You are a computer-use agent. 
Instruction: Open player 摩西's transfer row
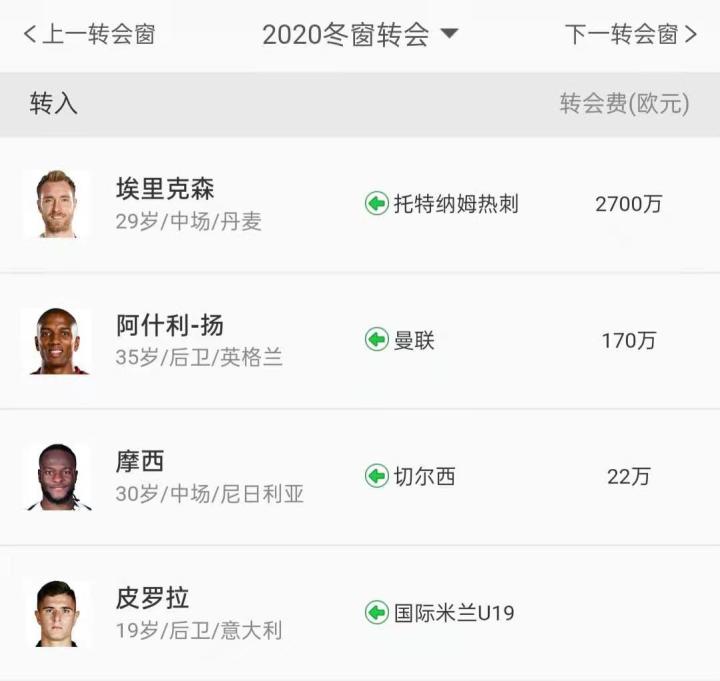(360, 476)
